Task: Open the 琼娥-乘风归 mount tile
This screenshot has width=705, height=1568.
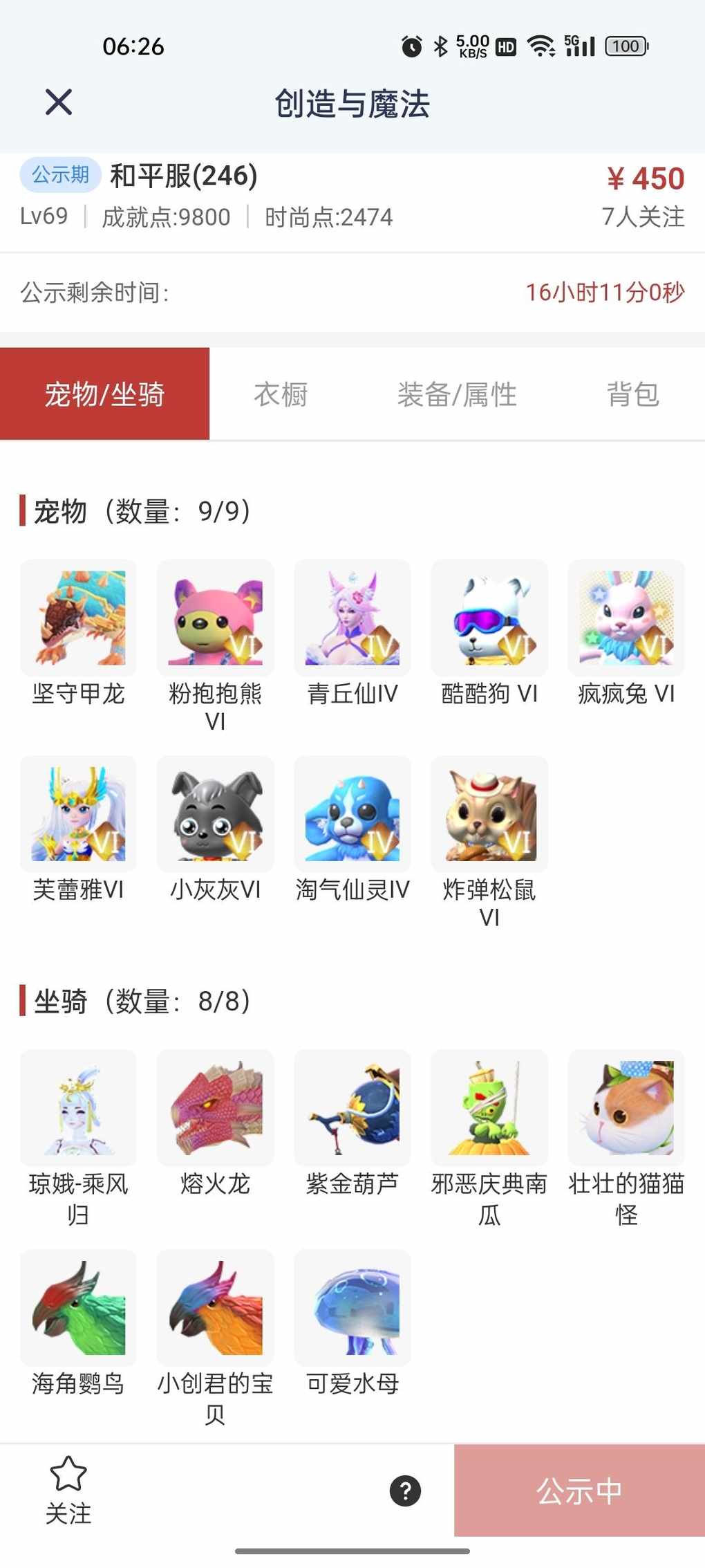Action: (x=78, y=1108)
